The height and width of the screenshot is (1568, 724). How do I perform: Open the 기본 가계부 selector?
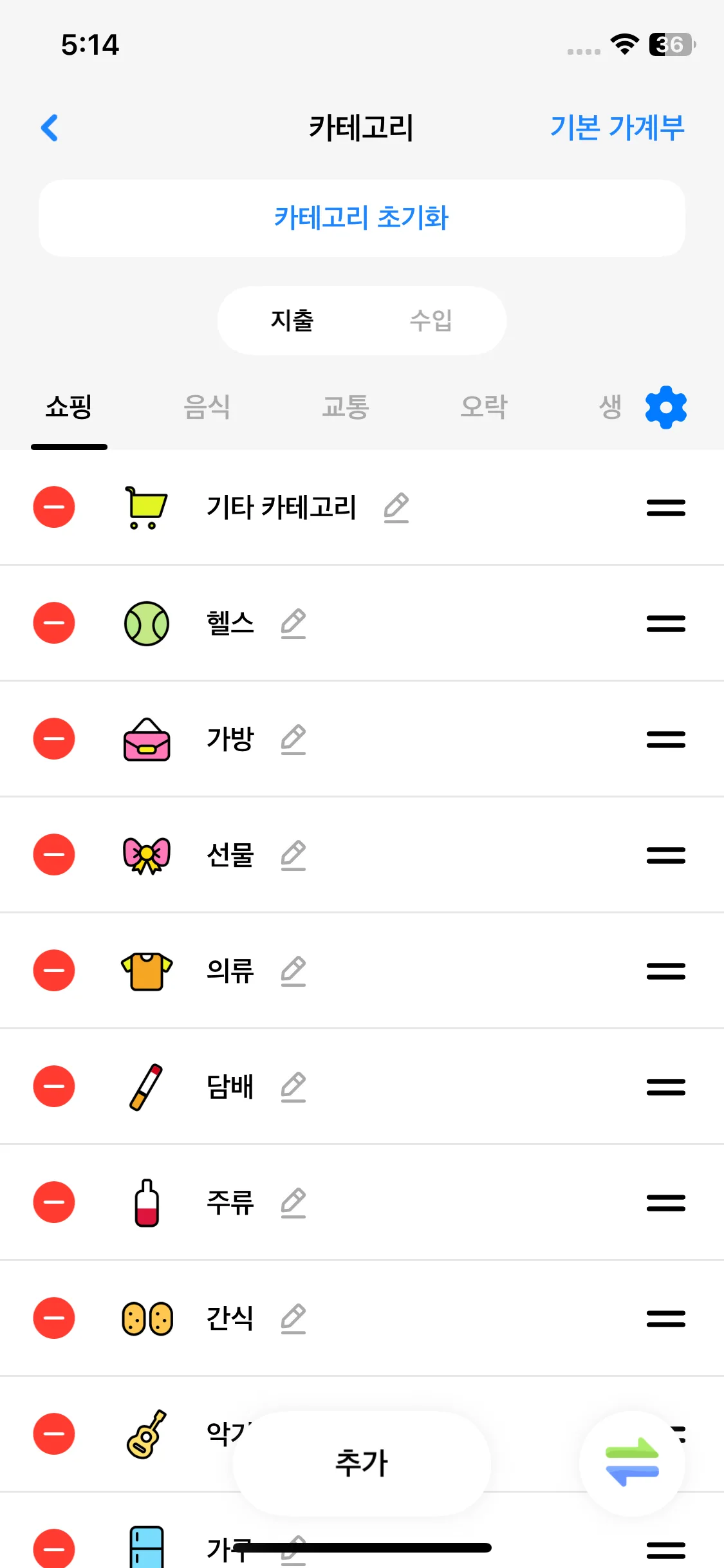click(617, 127)
